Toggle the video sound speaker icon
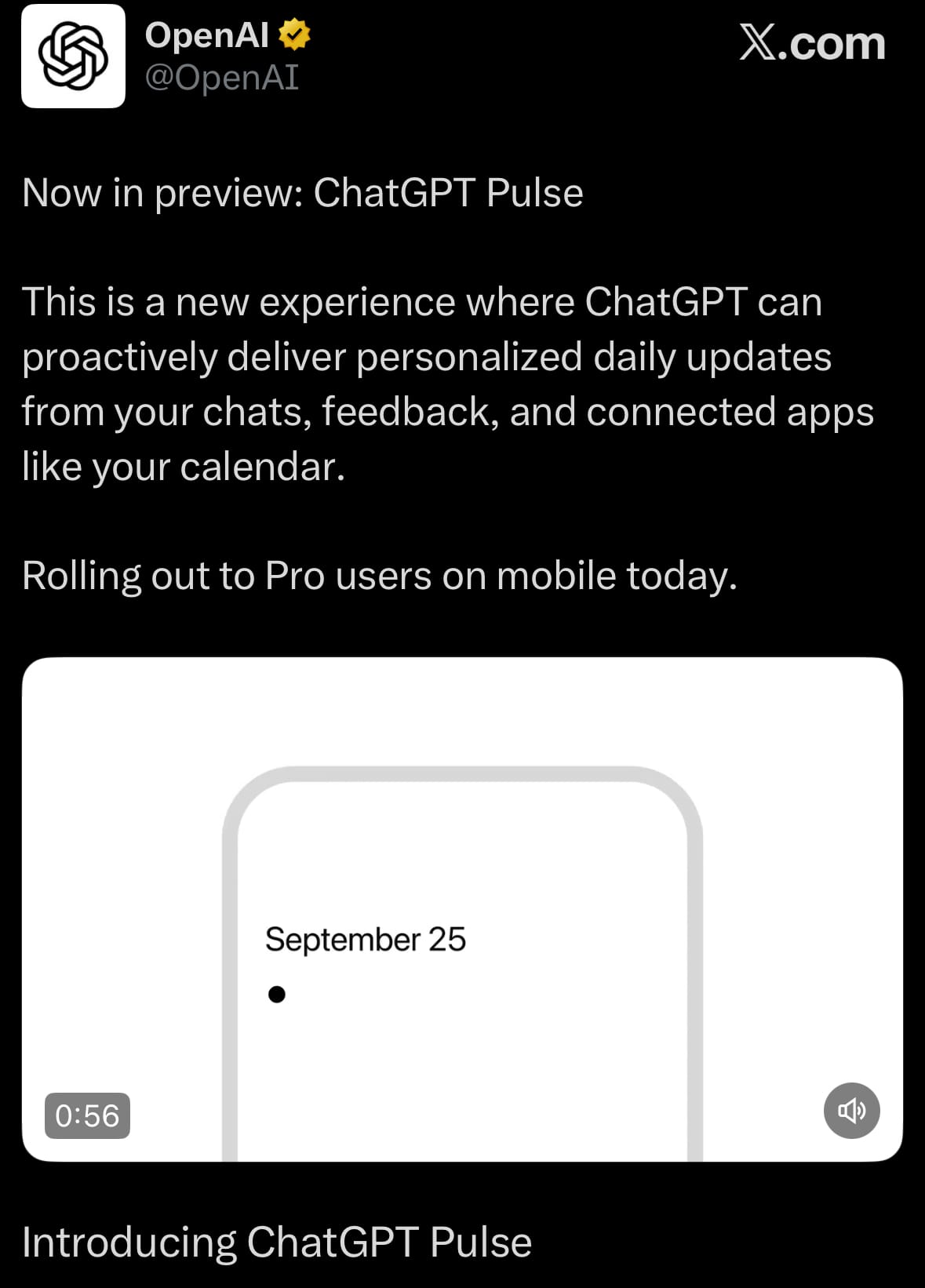This screenshot has height=1288, width=925. click(851, 1110)
